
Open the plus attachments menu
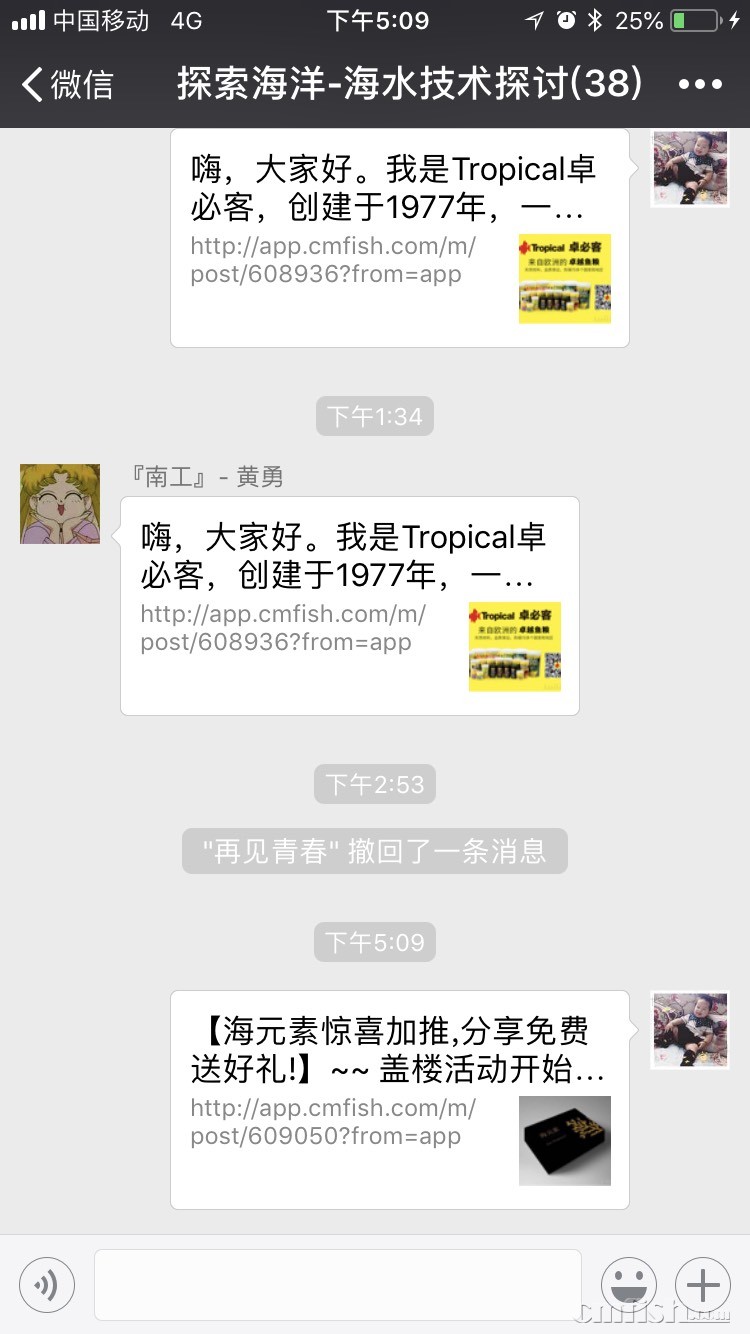point(703,1284)
